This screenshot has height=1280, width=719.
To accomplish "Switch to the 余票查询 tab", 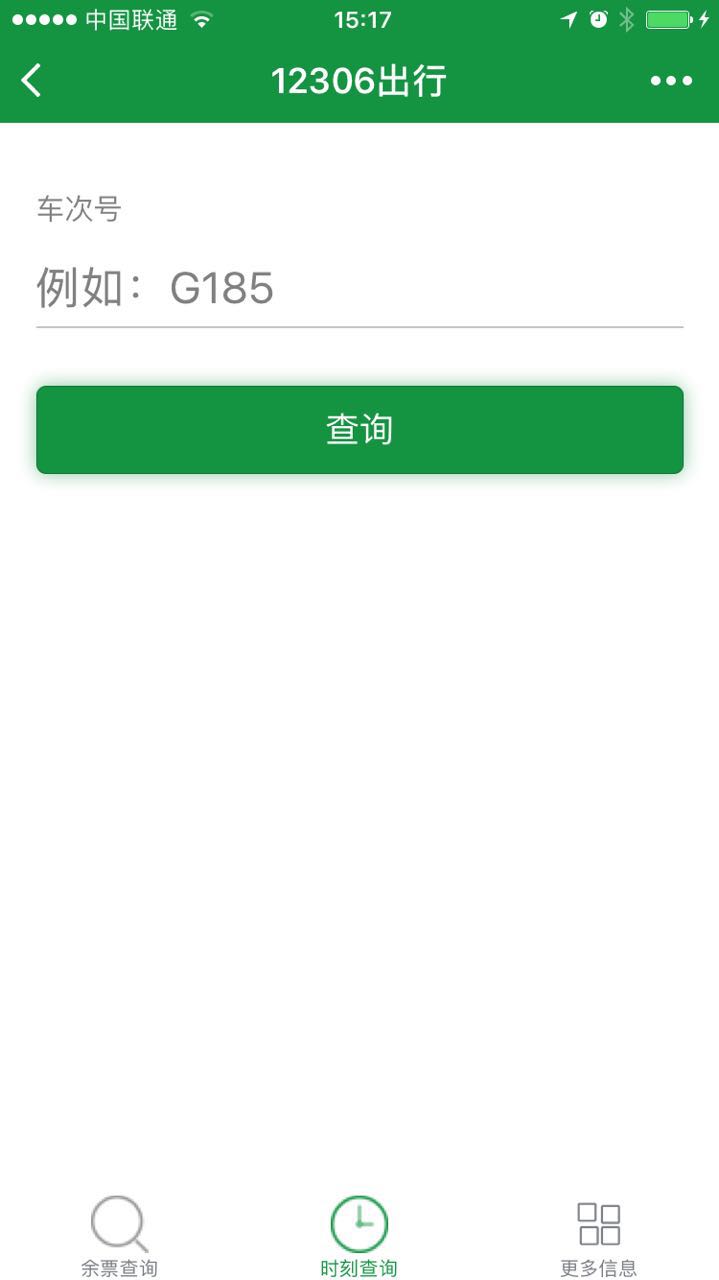I will point(119,1236).
